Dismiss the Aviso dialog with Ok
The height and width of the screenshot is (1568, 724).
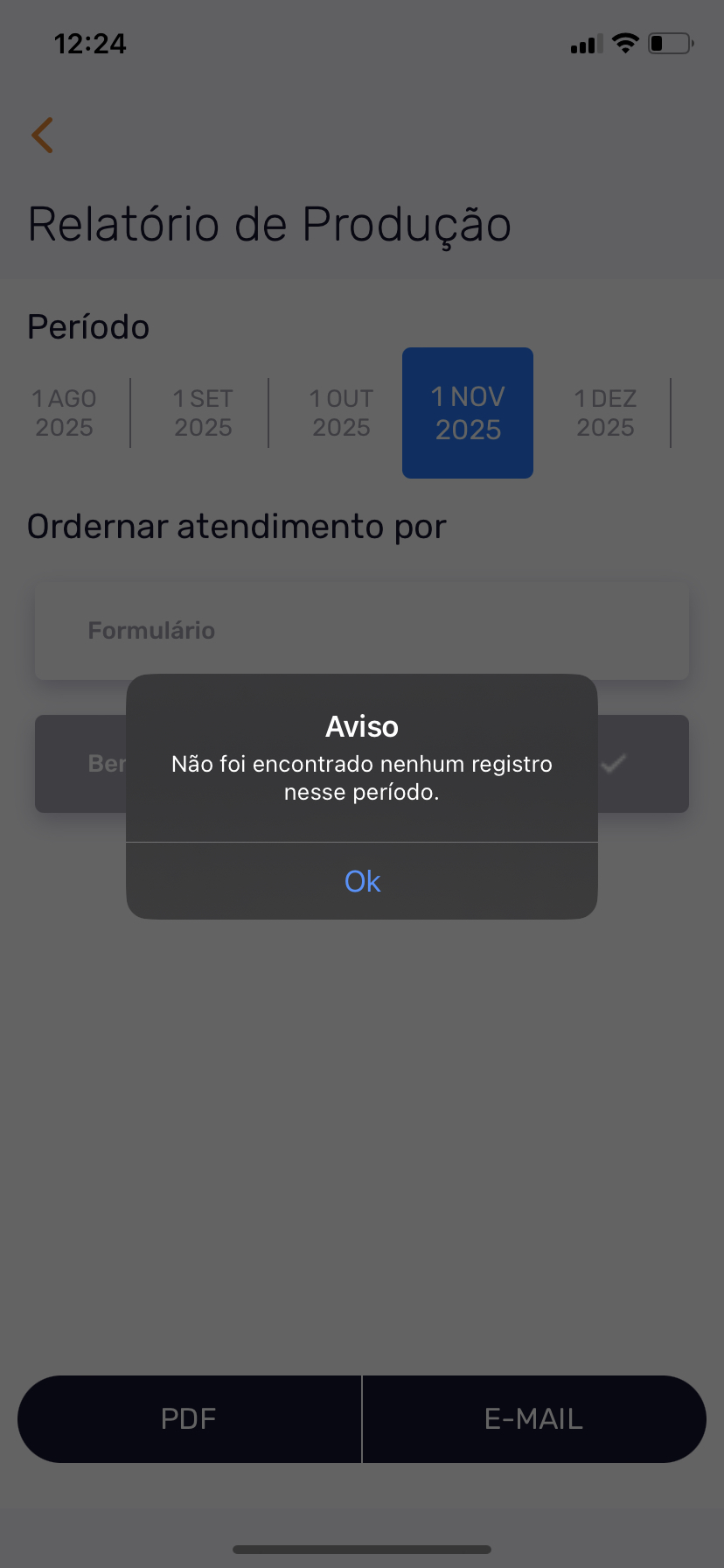point(362,881)
